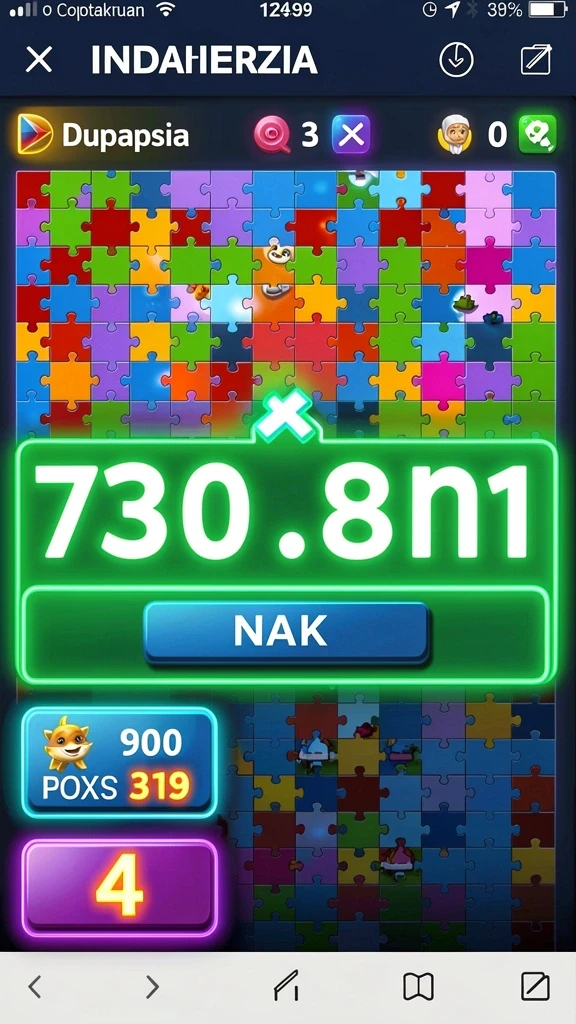Viewport: 576px width, 1024px height.
Task: Open the bookmarks book icon
Action: 419,986
